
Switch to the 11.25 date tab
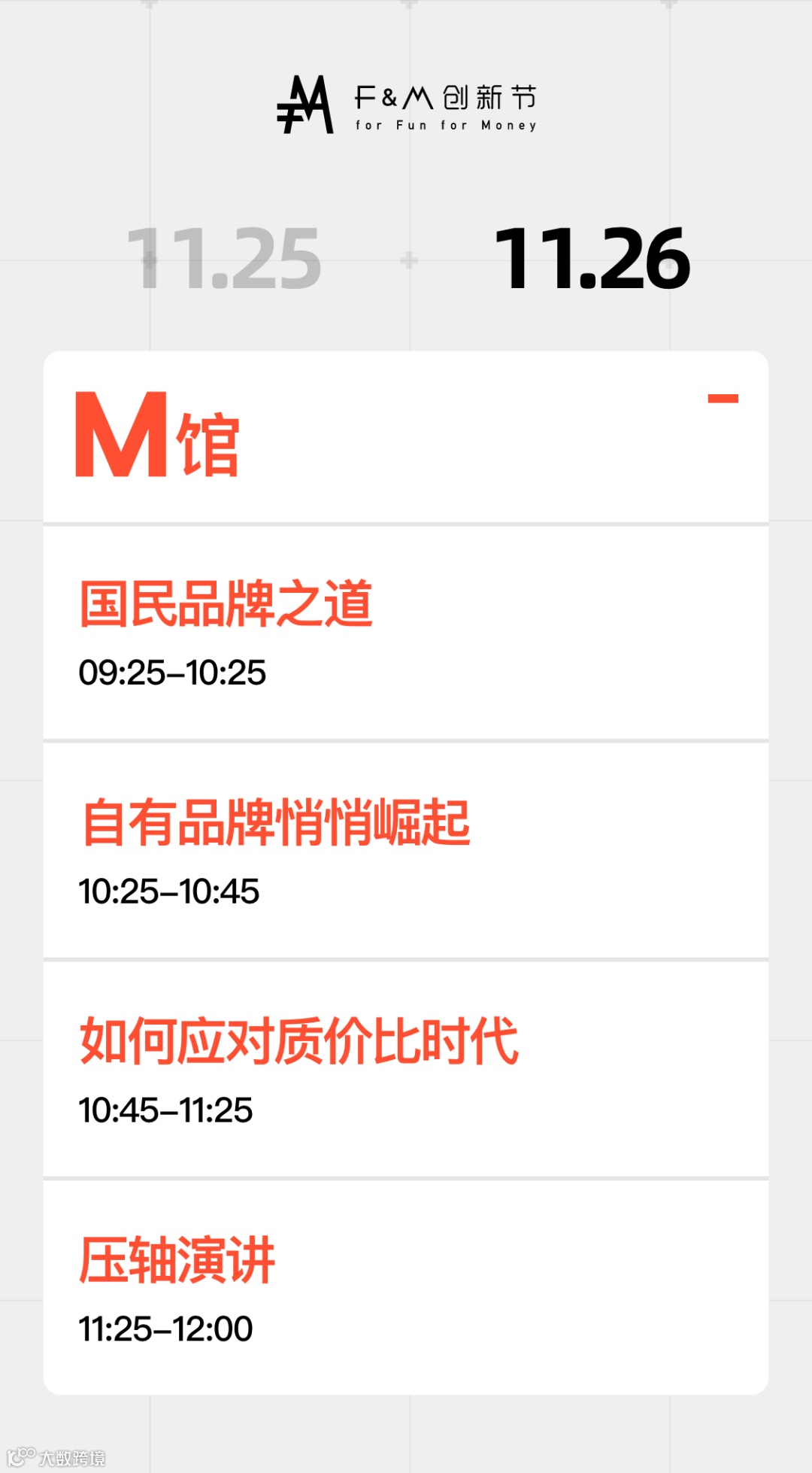pos(224,260)
